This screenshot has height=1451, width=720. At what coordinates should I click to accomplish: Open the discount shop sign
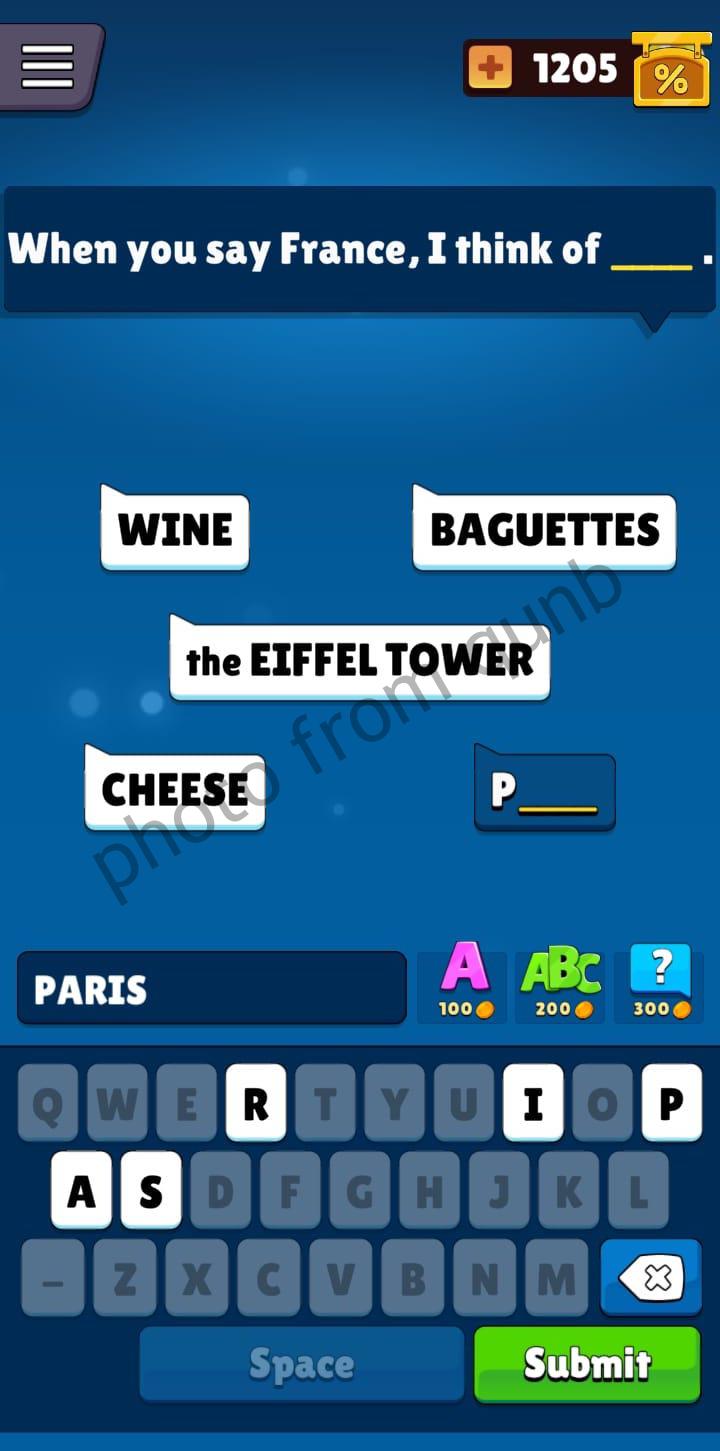pyautogui.click(x=670, y=70)
